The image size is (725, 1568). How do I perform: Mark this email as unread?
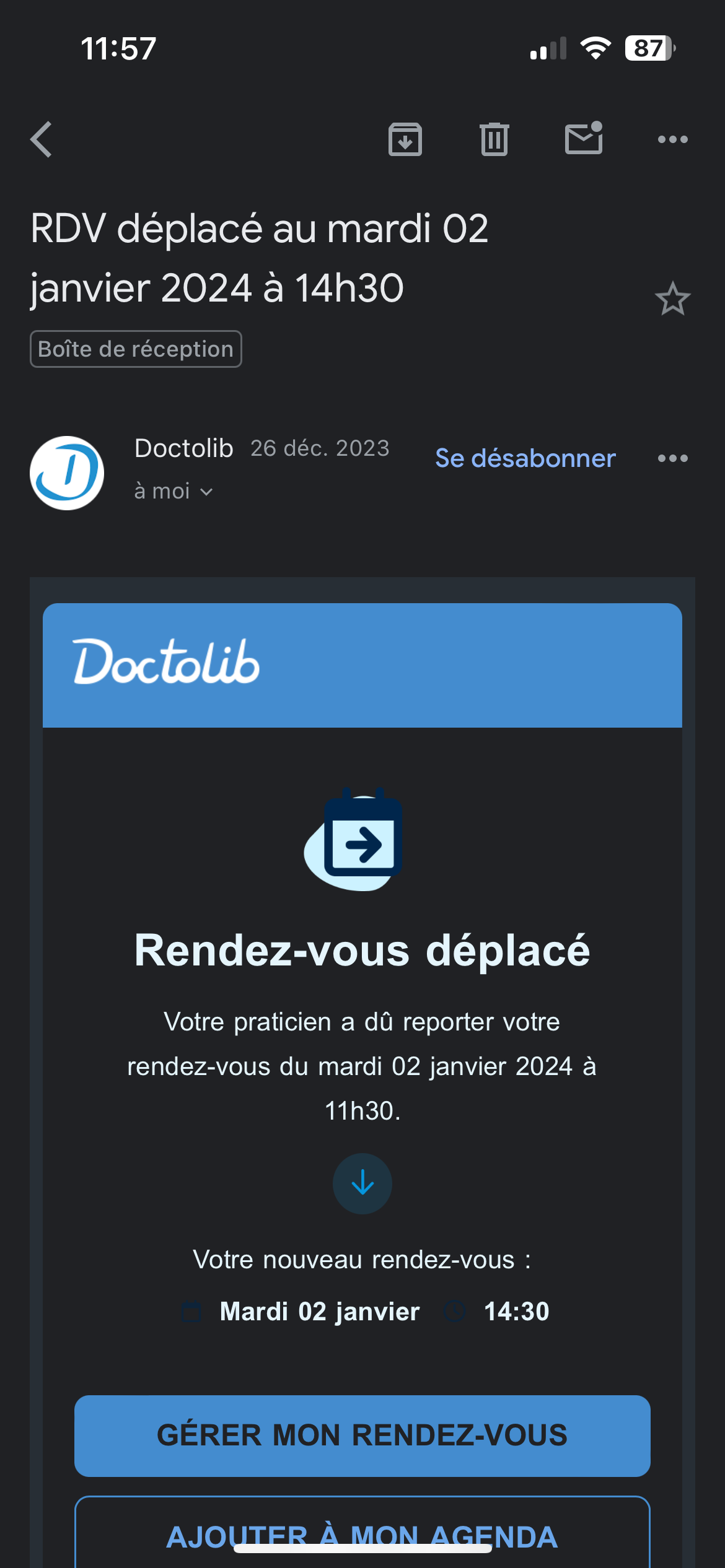[x=584, y=138]
